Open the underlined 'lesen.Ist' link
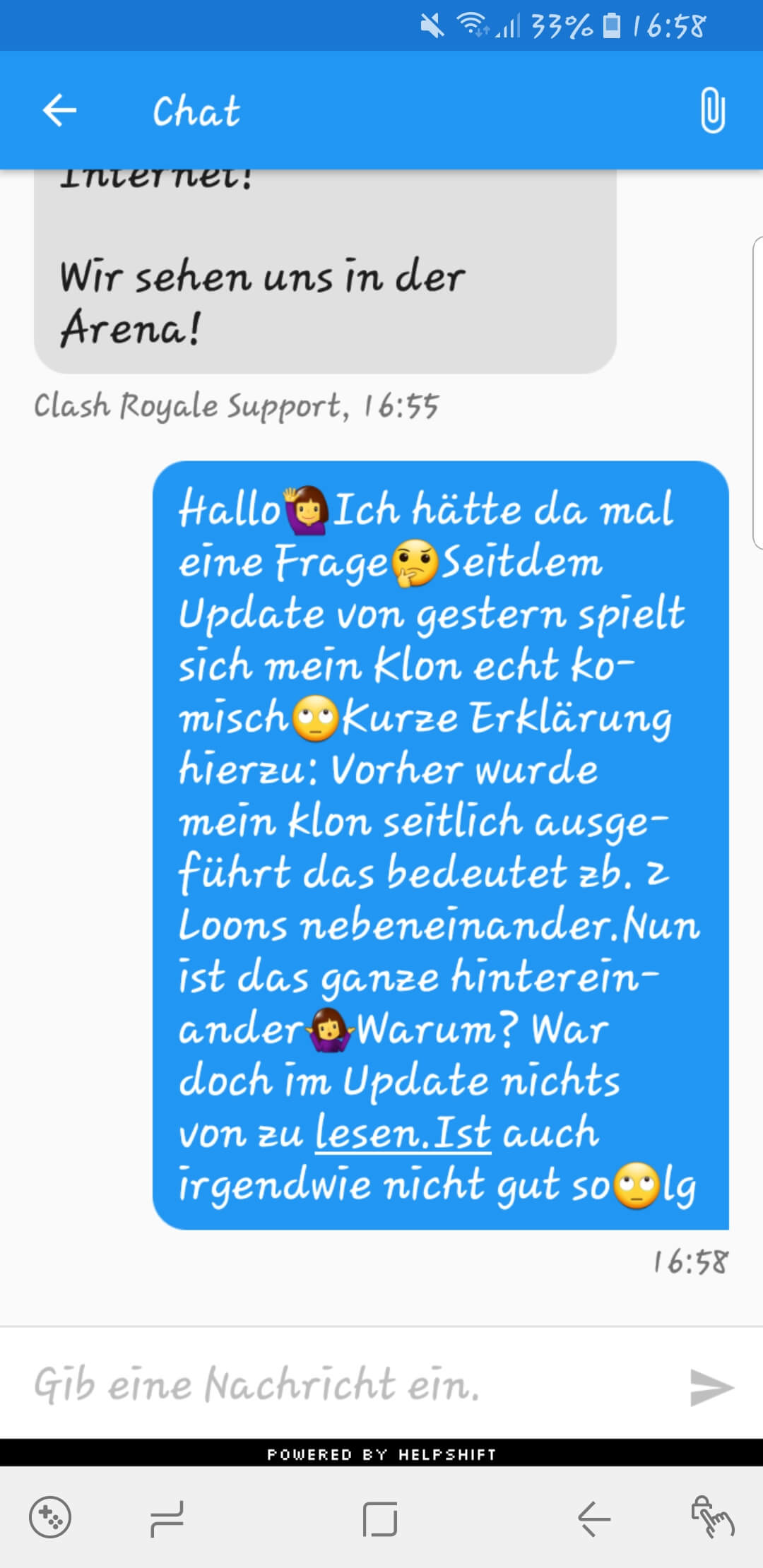763x1568 pixels. tap(403, 1133)
